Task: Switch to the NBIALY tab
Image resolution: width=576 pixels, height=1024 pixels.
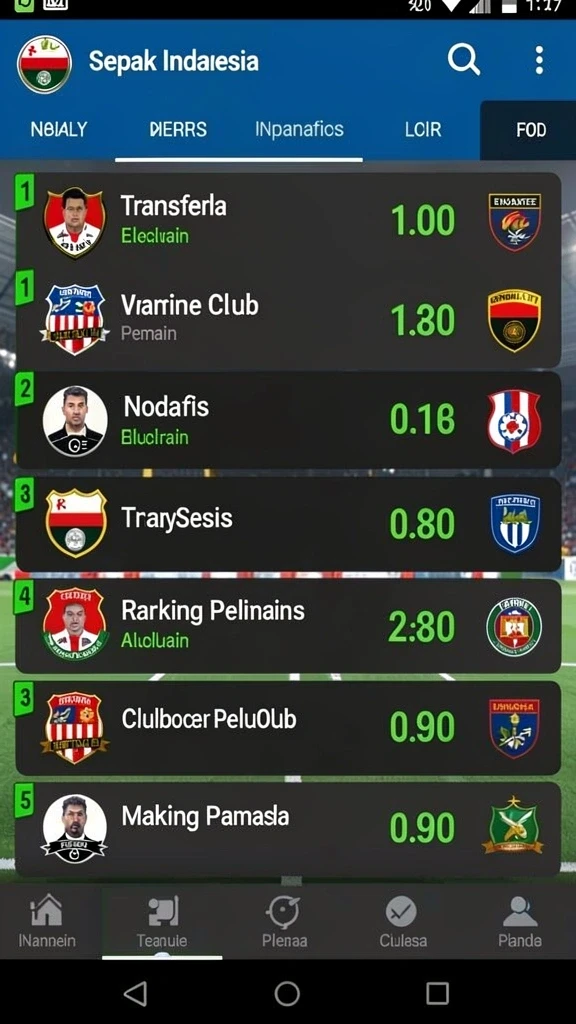Action: pos(59,130)
